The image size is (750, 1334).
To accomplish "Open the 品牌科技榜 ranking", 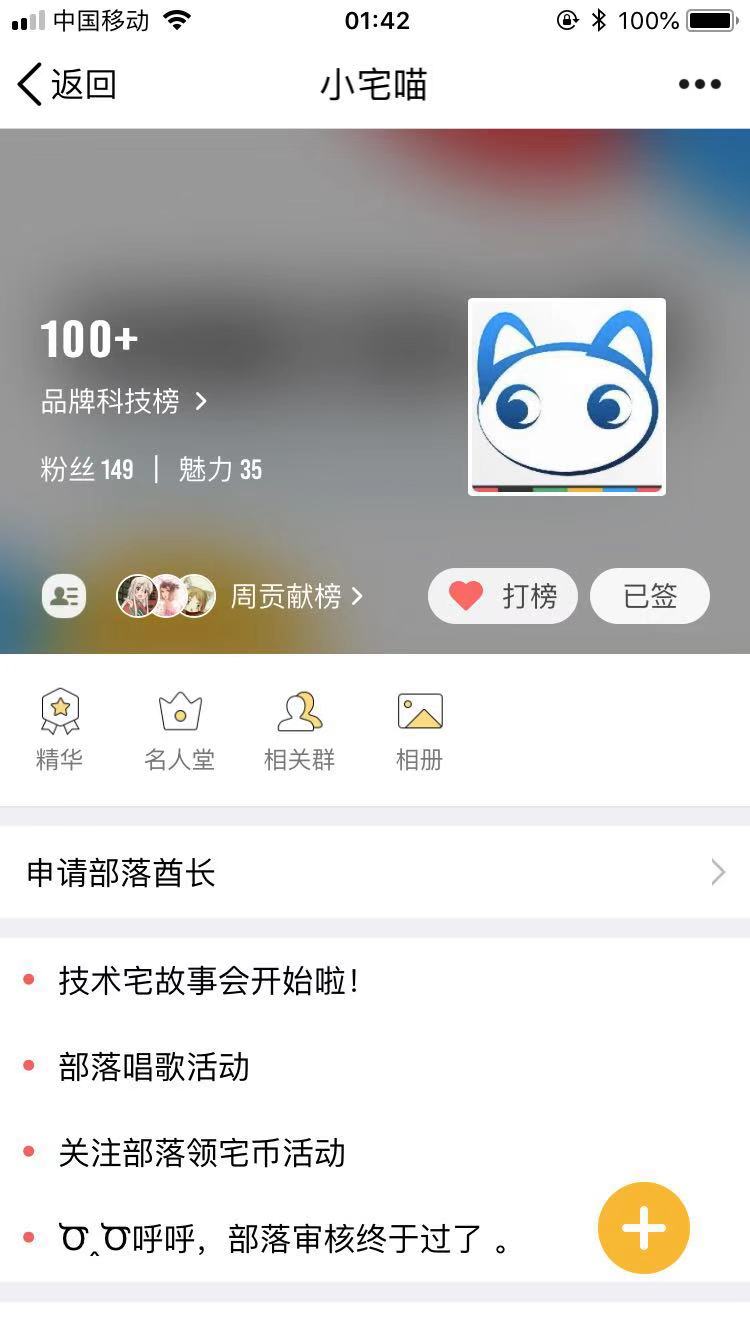I will coord(123,402).
